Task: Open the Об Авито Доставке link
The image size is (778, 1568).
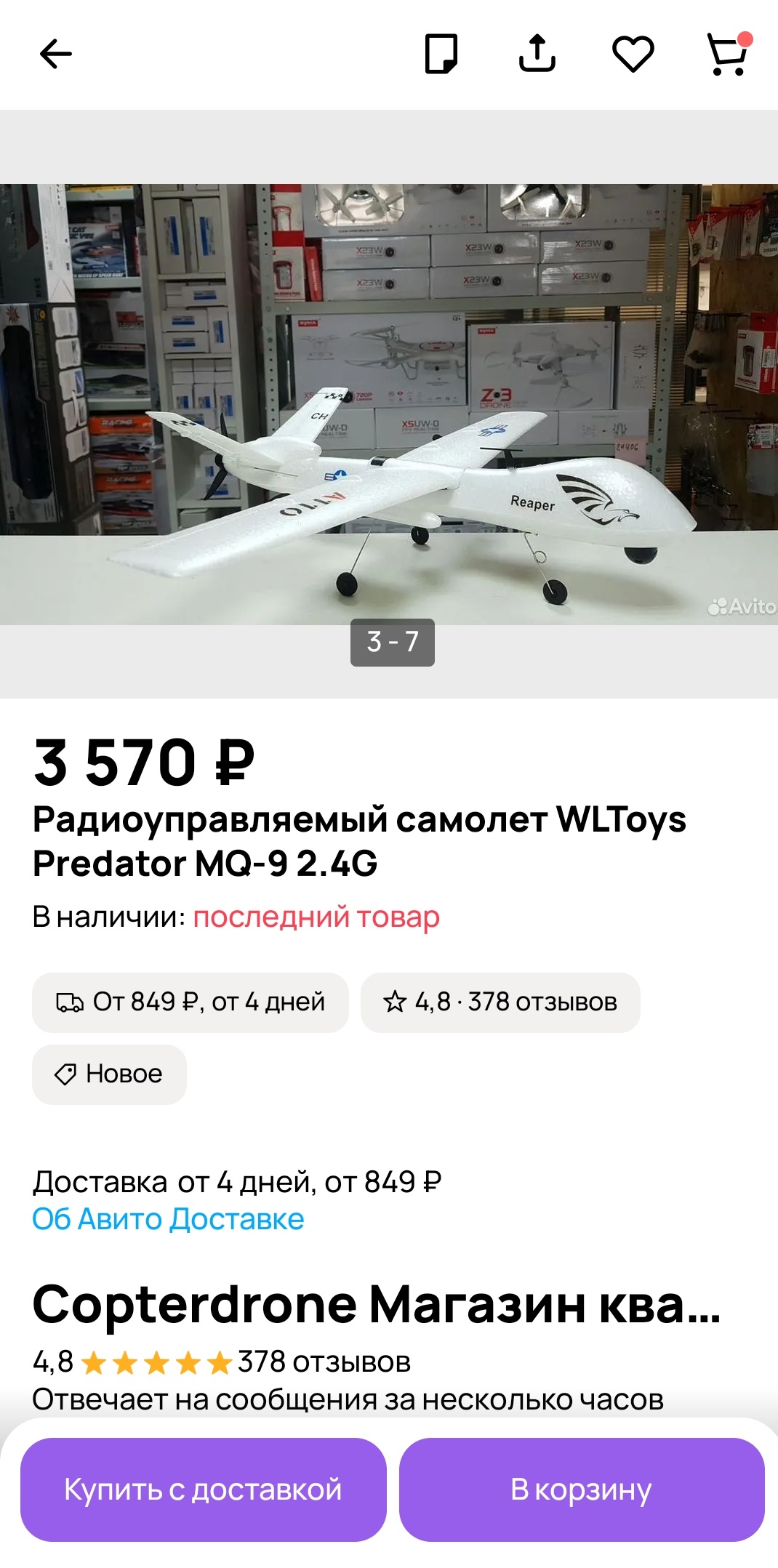Action: [168, 1219]
